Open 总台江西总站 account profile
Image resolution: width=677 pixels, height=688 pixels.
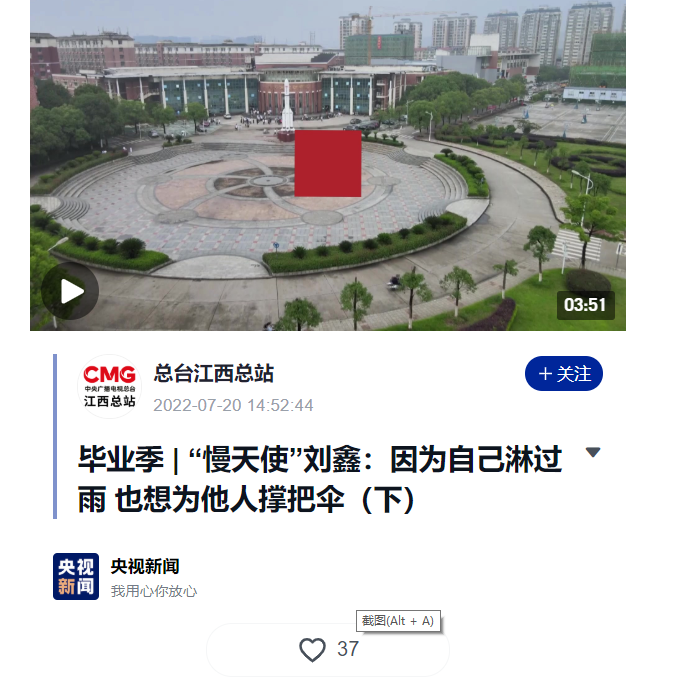[x=213, y=374]
